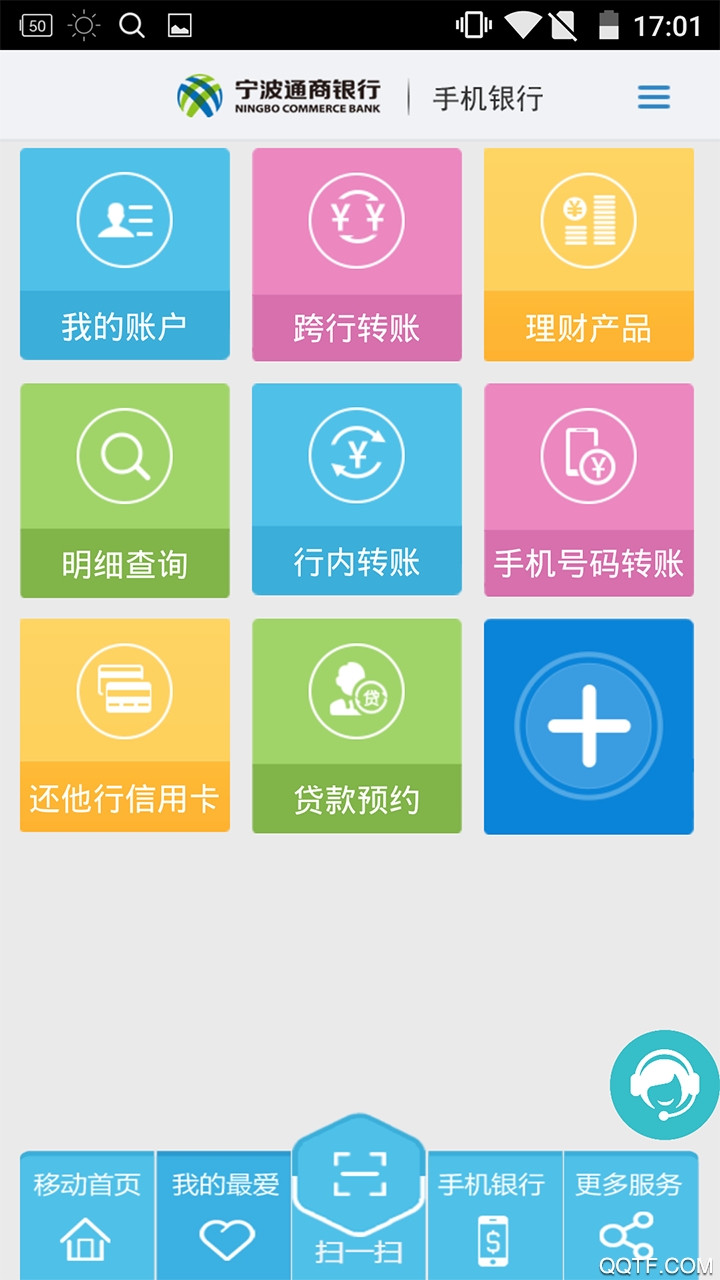
Task: Open 理财产品 tile
Action: click(x=589, y=254)
